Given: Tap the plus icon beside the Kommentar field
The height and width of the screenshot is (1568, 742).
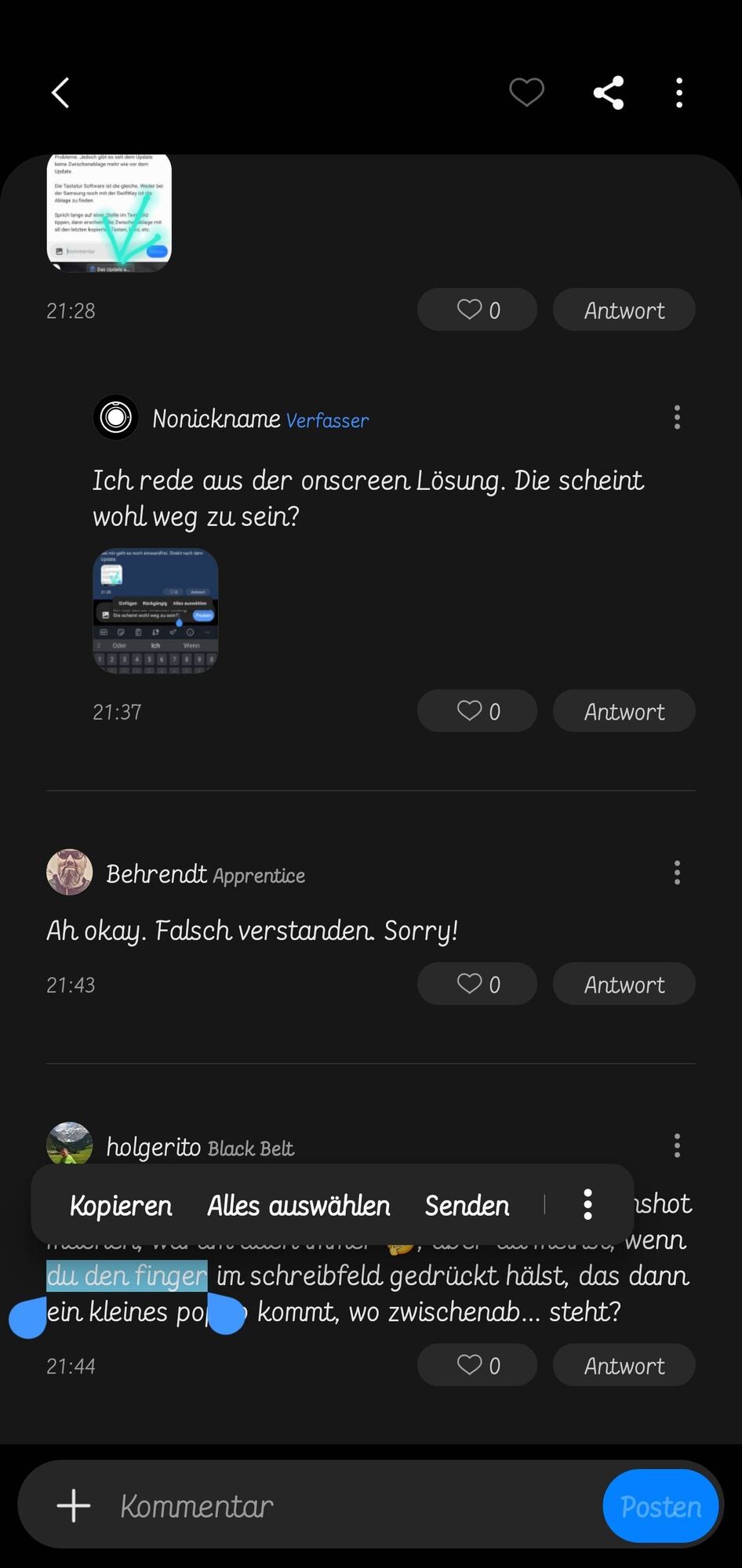Looking at the screenshot, I should pos(72,1505).
